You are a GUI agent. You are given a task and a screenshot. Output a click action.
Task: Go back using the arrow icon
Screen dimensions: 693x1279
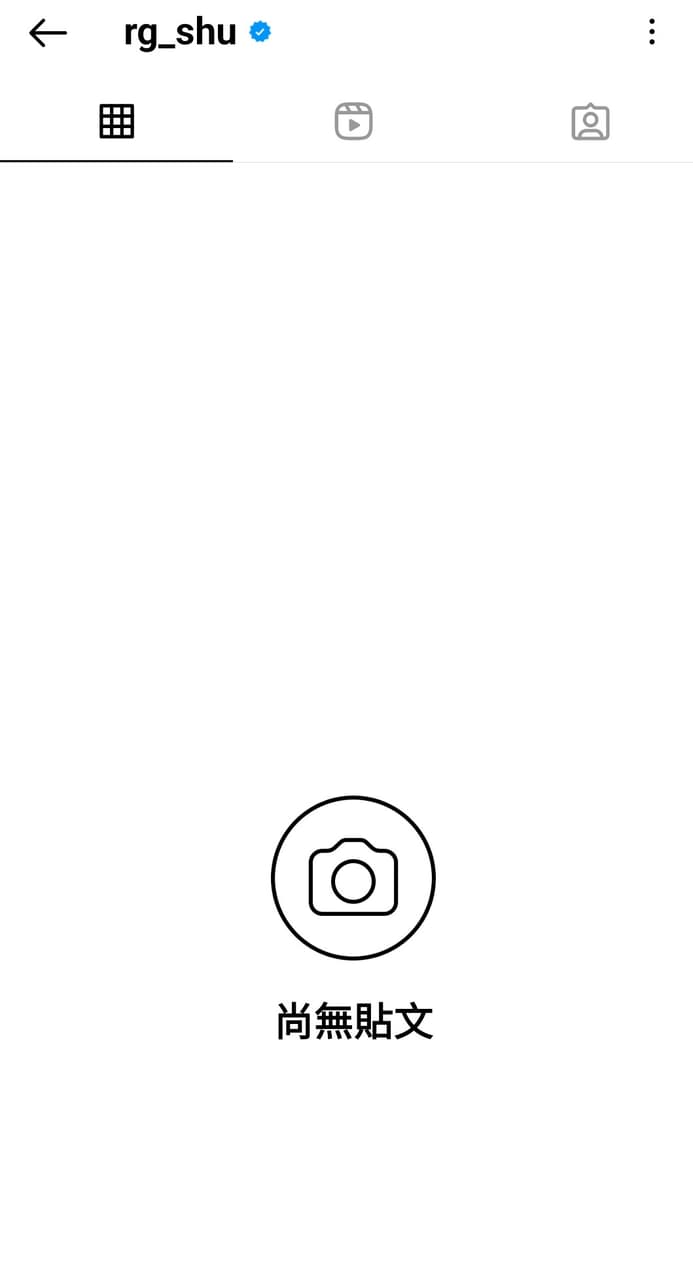point(47,33)
